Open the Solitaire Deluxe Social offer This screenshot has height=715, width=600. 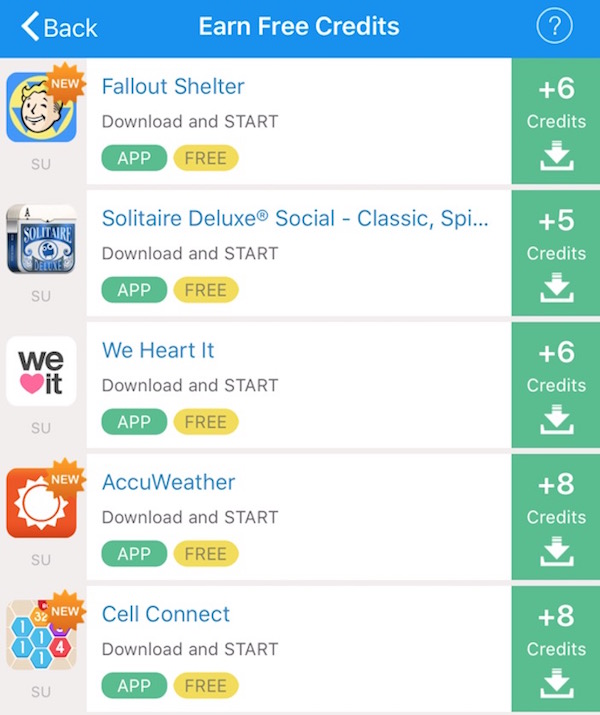(x=295, y=219)
